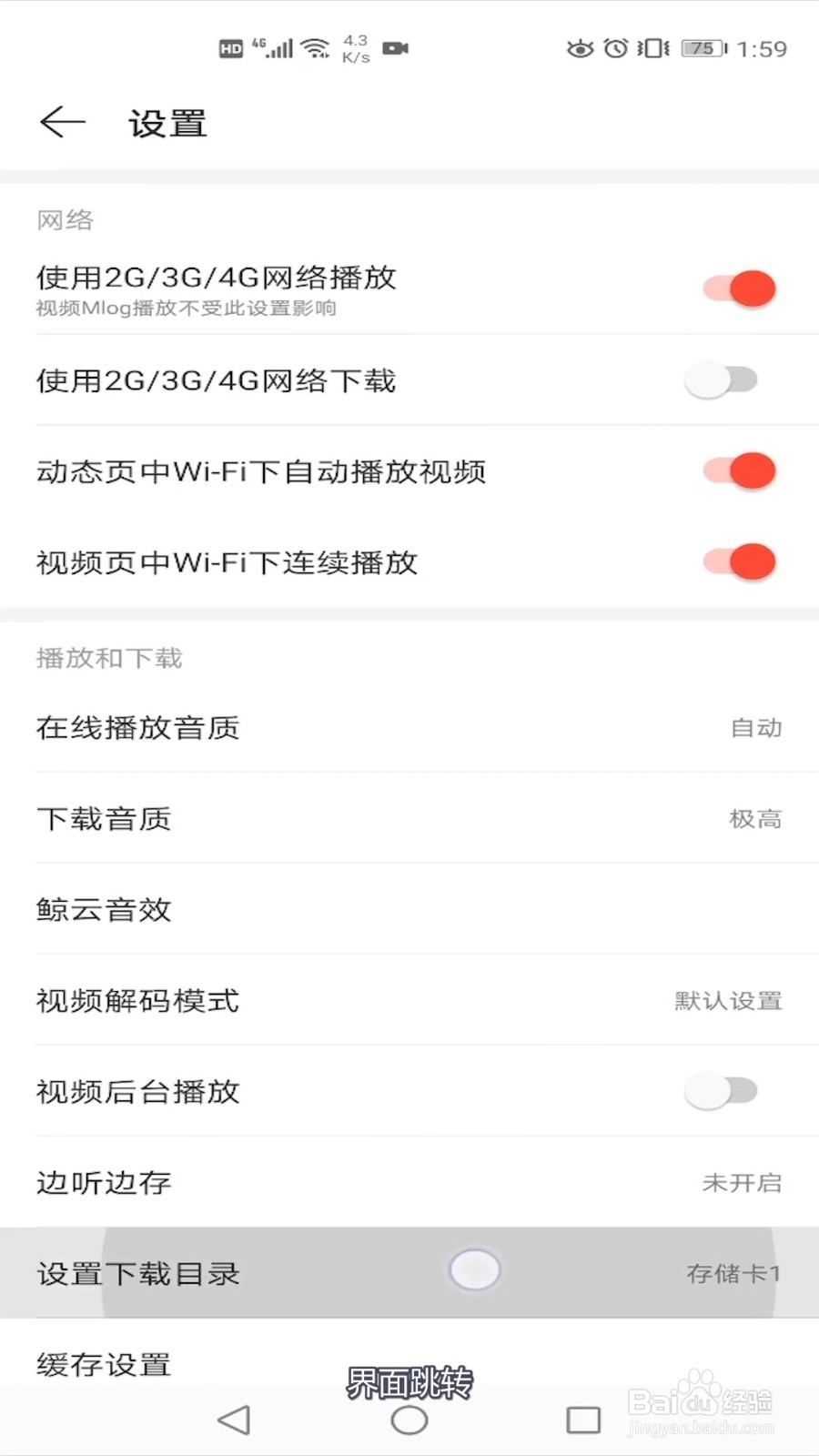Disable 使用2G/3G/4G网络播放
This screenshot has height=1456, width=819.
(x=737, y=288)
